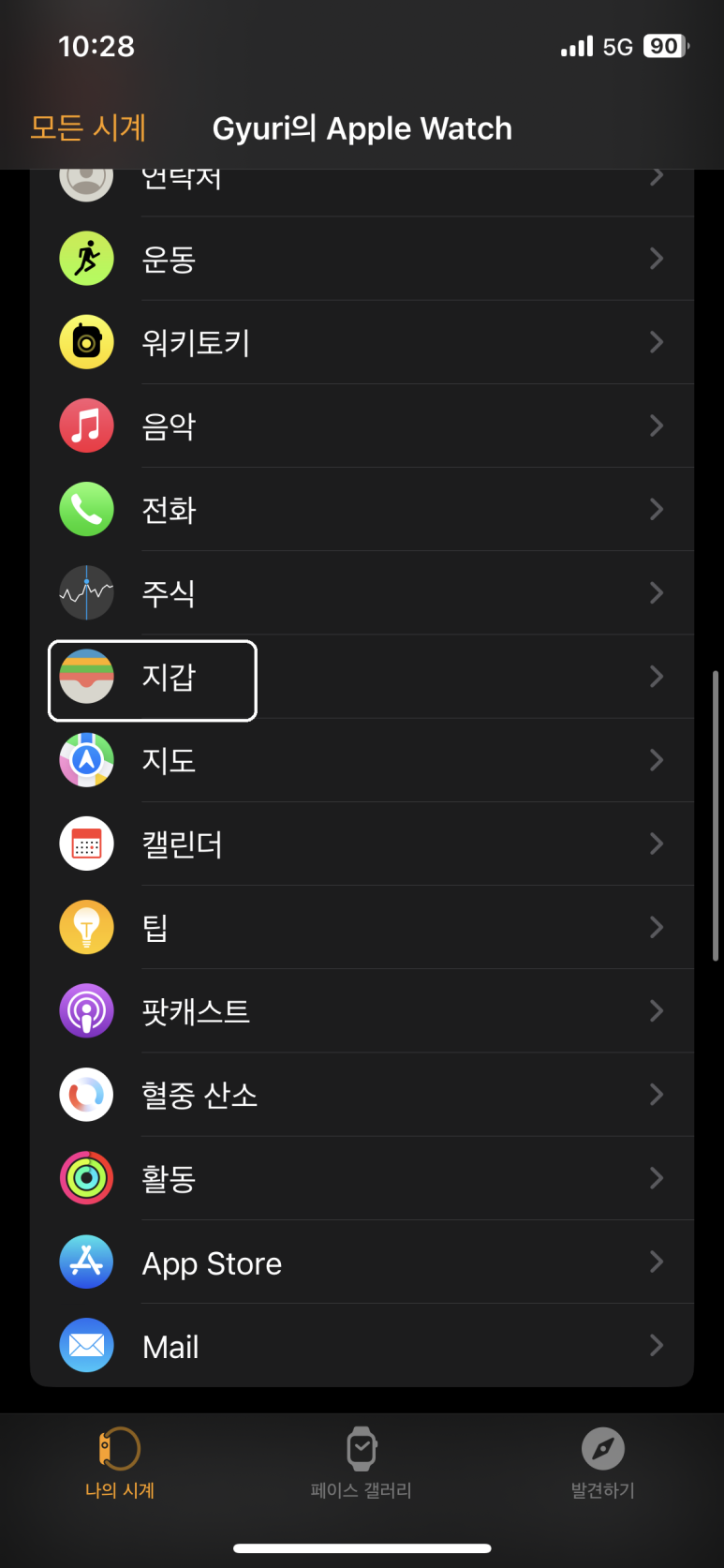Viewport: 724px width, 1568px height.
Task: Open 지갑 settings
Action: (361, 677)
